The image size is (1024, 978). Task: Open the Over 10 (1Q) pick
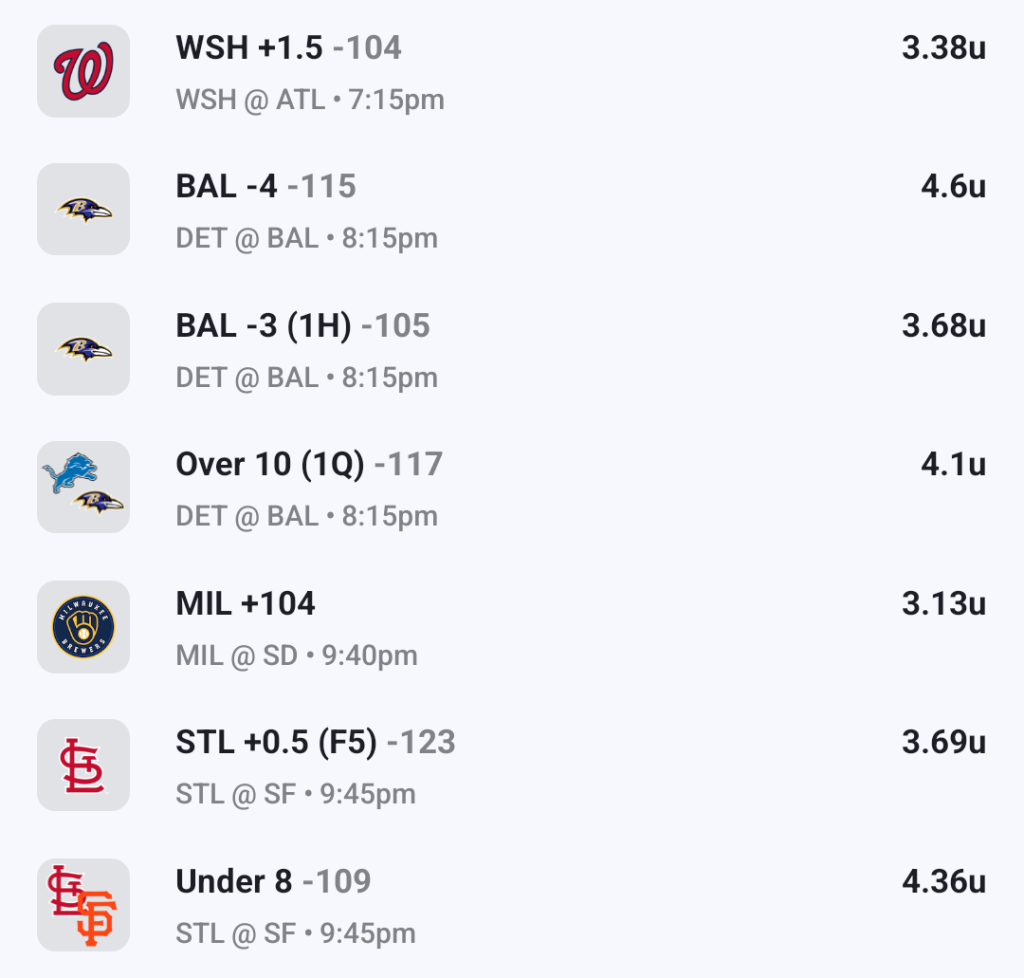click(x=309, y=465)
